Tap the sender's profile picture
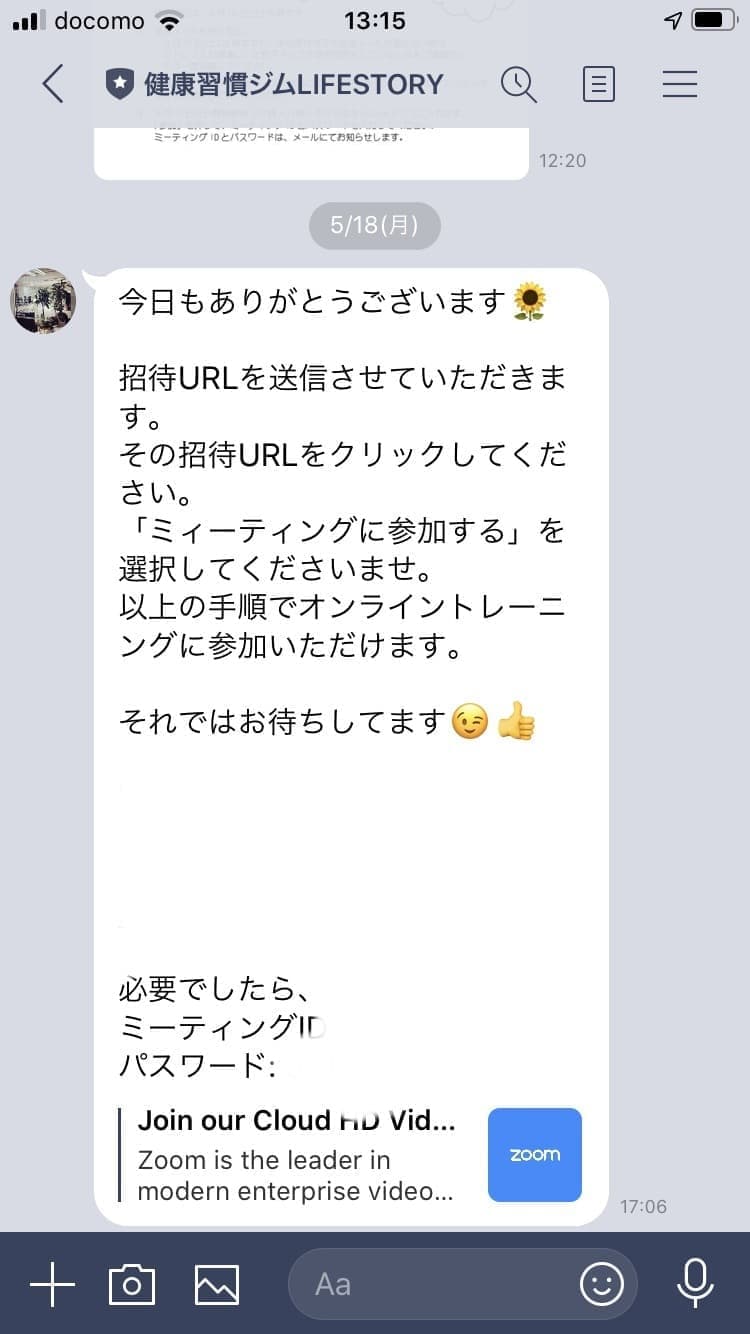The width and height of the screenshot is (750, 1334). coord(43,300)
